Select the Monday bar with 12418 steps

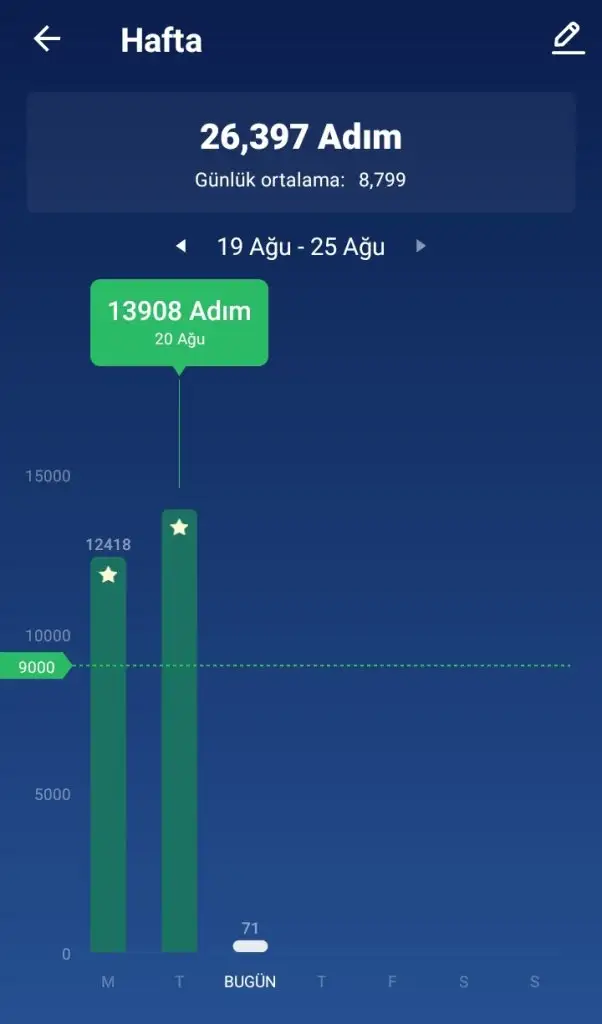(108, 754)
